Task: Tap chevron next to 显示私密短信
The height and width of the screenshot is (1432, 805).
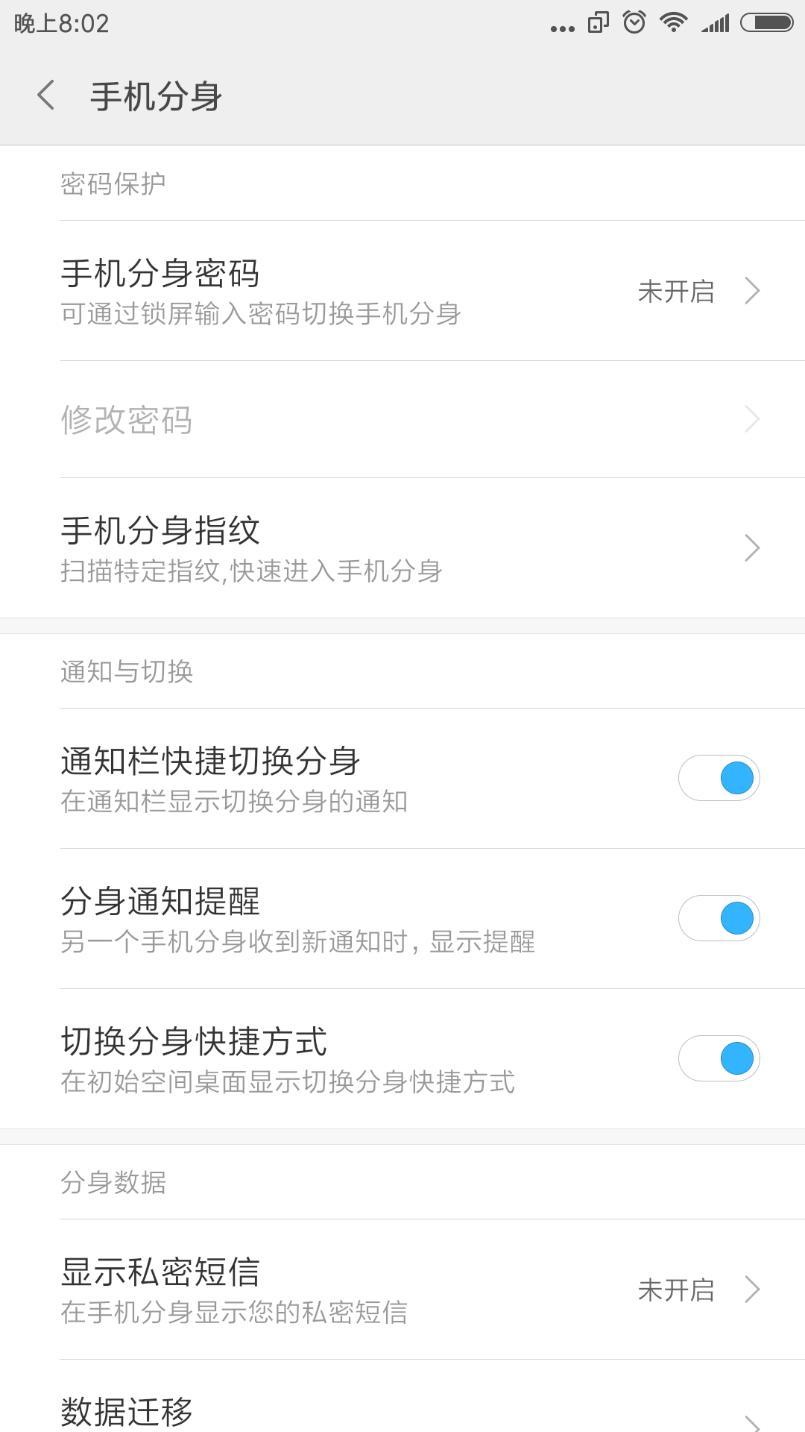Action: (x=751, y=1289)
